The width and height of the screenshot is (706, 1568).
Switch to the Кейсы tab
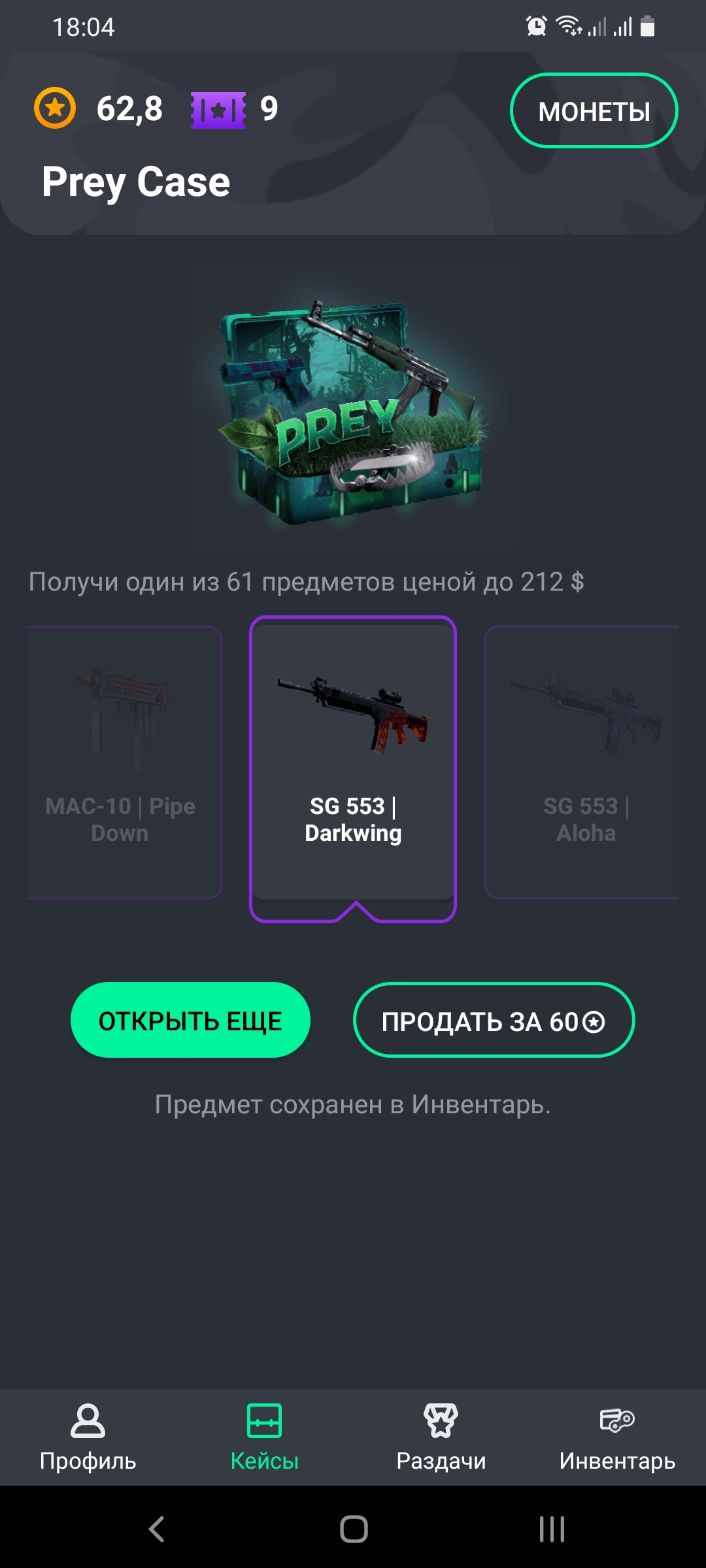coord(264,1437)
